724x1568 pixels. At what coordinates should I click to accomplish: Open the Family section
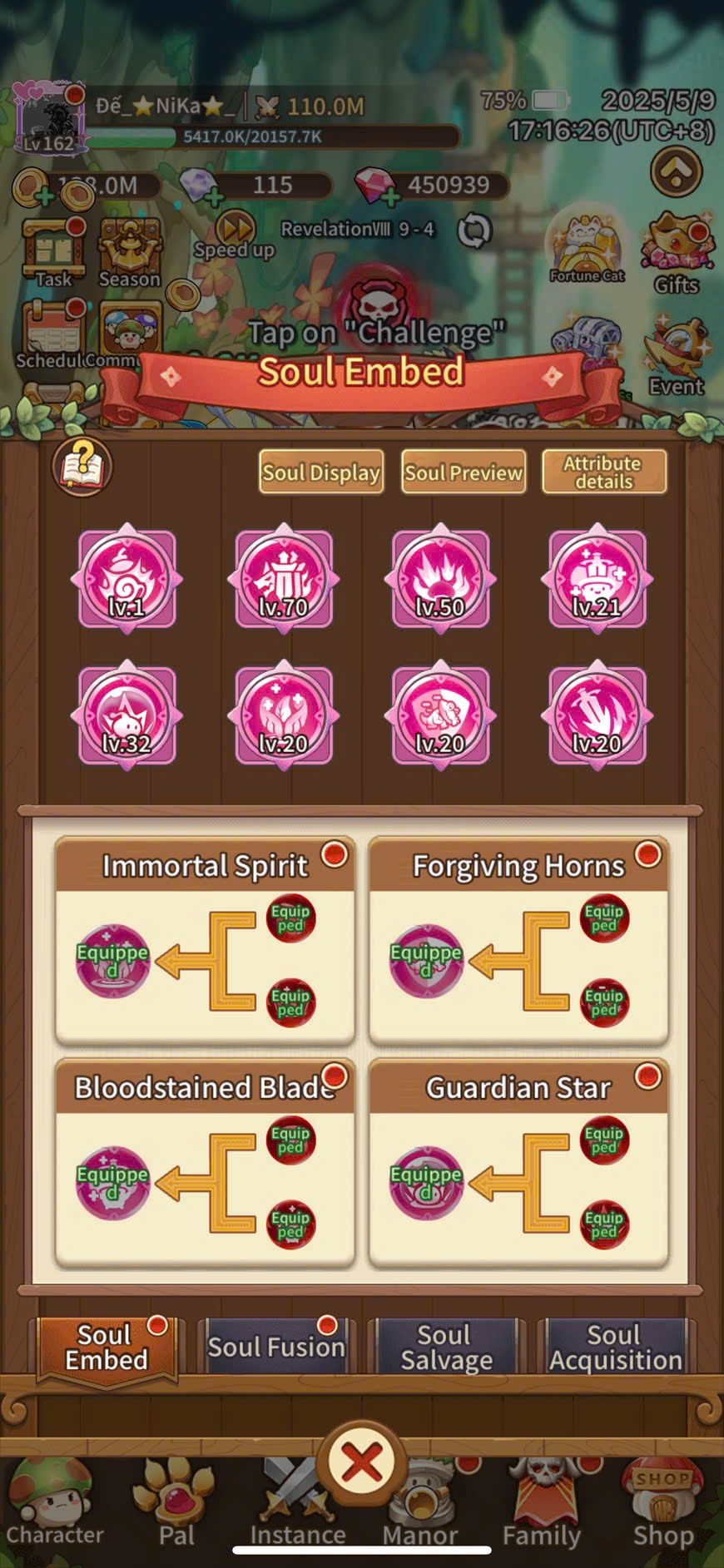tap(542, 1504)
